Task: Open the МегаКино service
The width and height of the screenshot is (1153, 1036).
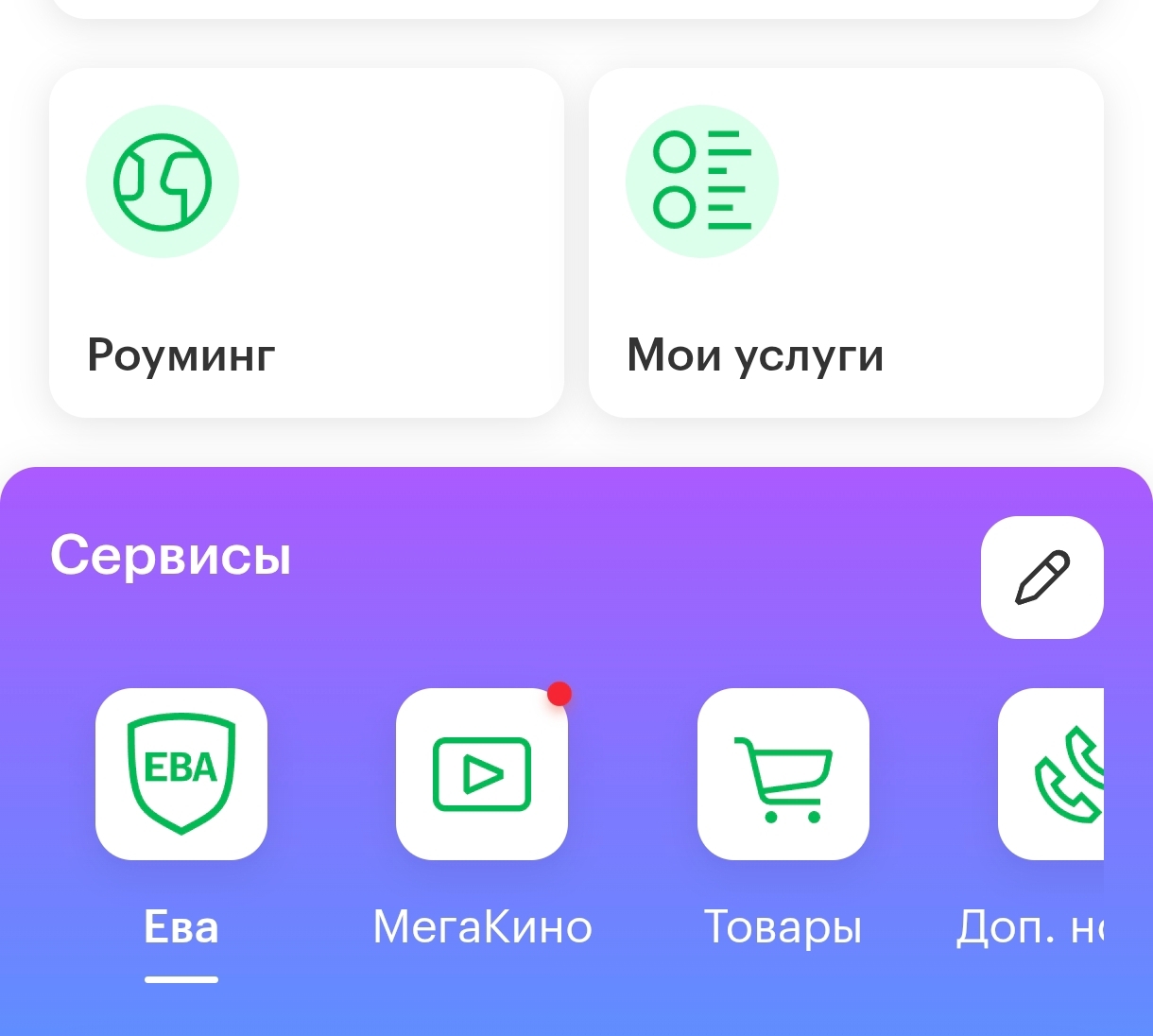Action: [482, 774]
